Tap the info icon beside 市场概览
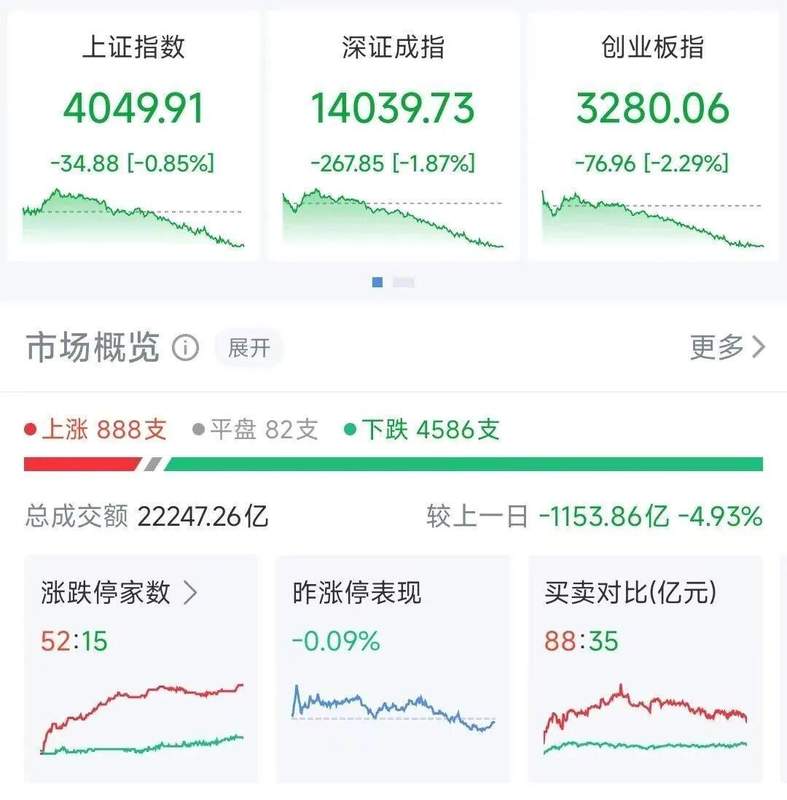 [x=186, y=348]
